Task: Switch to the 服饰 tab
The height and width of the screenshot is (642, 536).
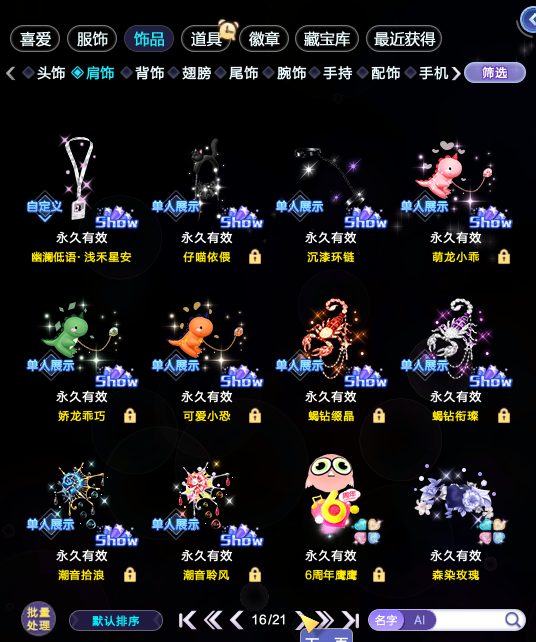Action: click(x=92, y=39)
